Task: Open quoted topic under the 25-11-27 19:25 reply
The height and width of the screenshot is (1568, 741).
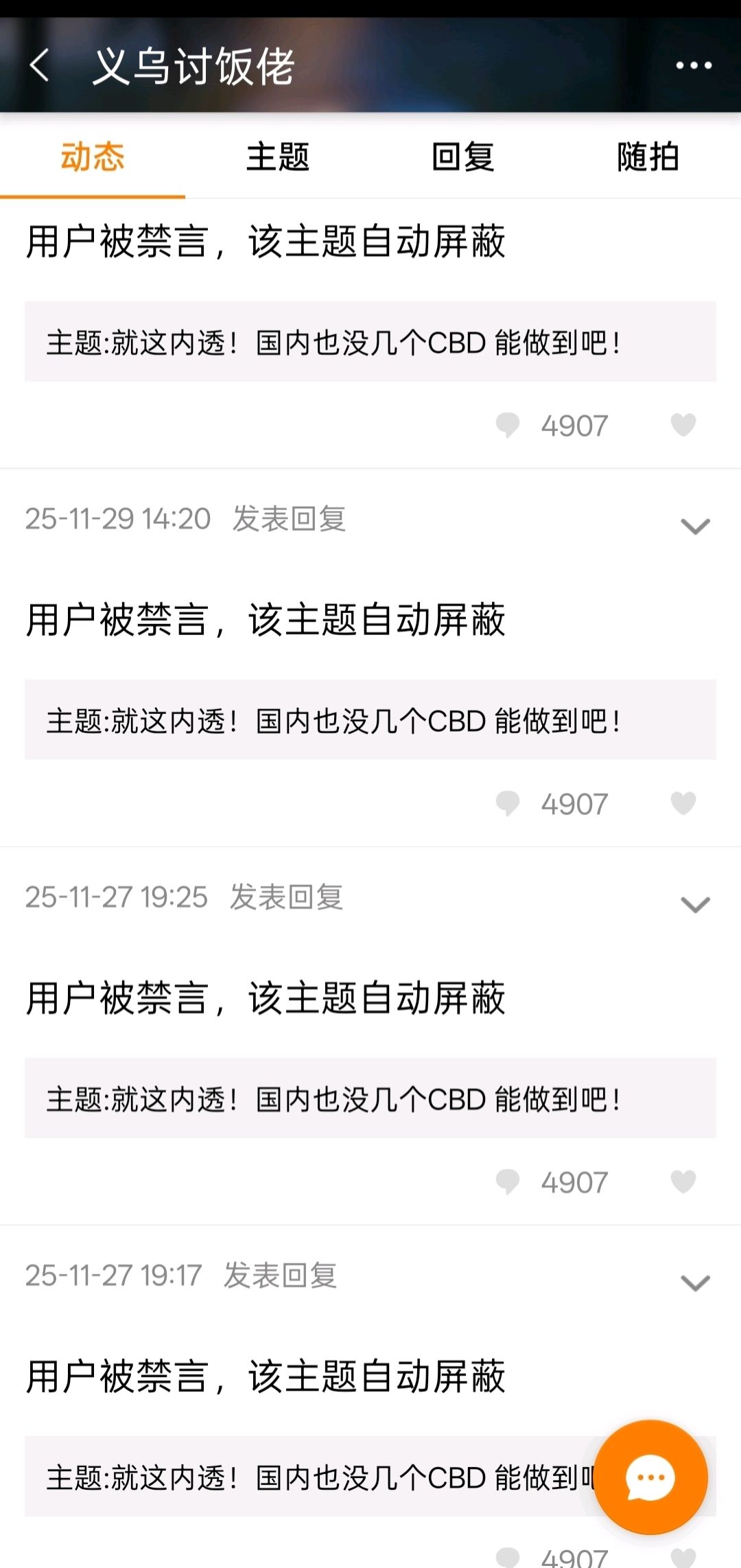Action: pyautogui.click(x=370, y=1098)
